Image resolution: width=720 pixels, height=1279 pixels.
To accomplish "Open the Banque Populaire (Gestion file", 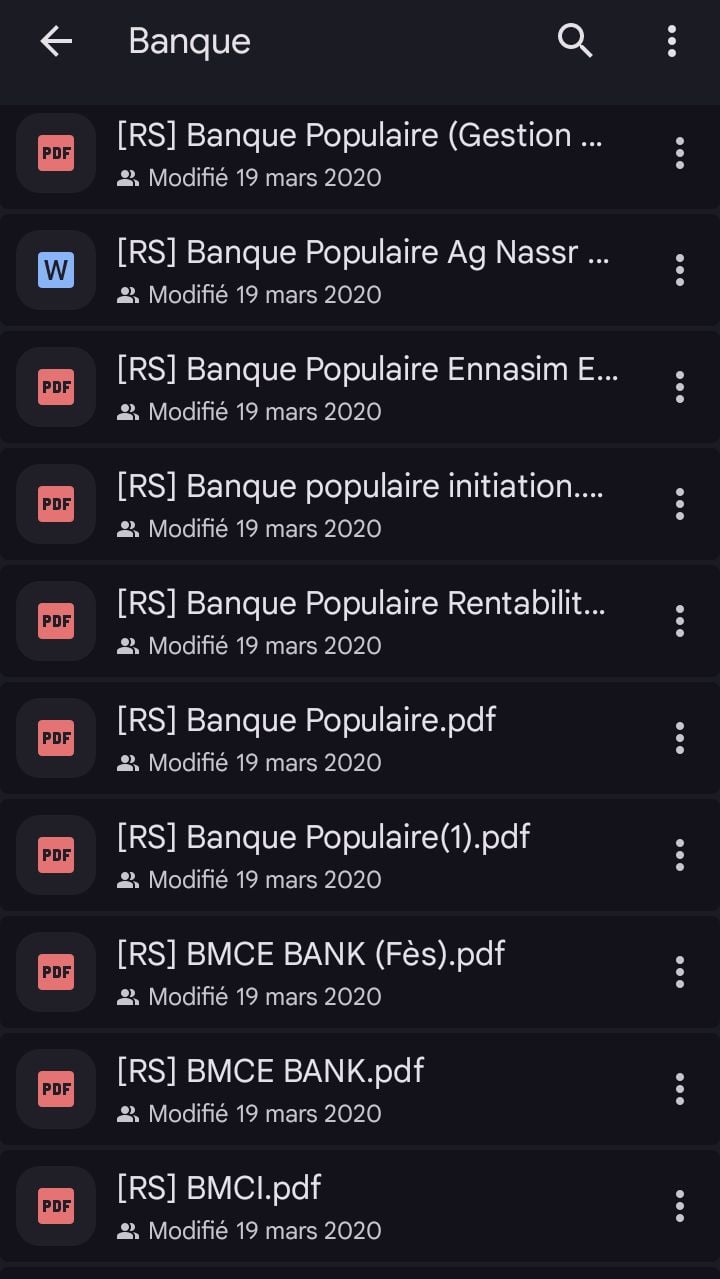I will pyautogui.click(x=360, y=153).
